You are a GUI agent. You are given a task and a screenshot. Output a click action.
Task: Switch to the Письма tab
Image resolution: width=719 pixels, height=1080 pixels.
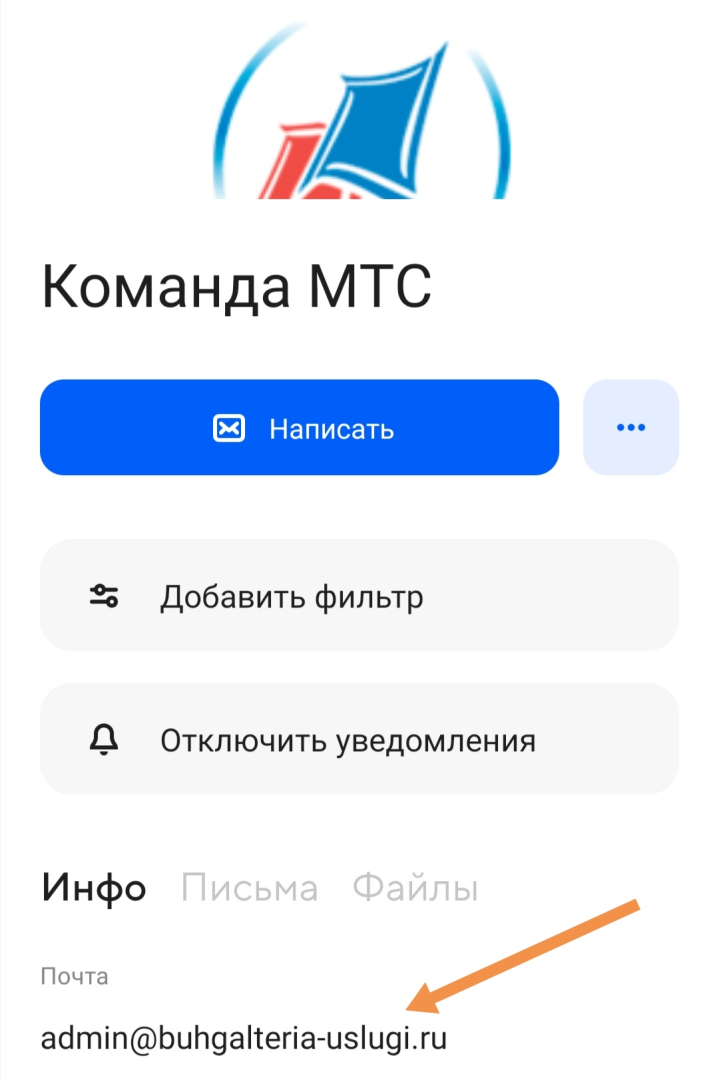[250, 888]
